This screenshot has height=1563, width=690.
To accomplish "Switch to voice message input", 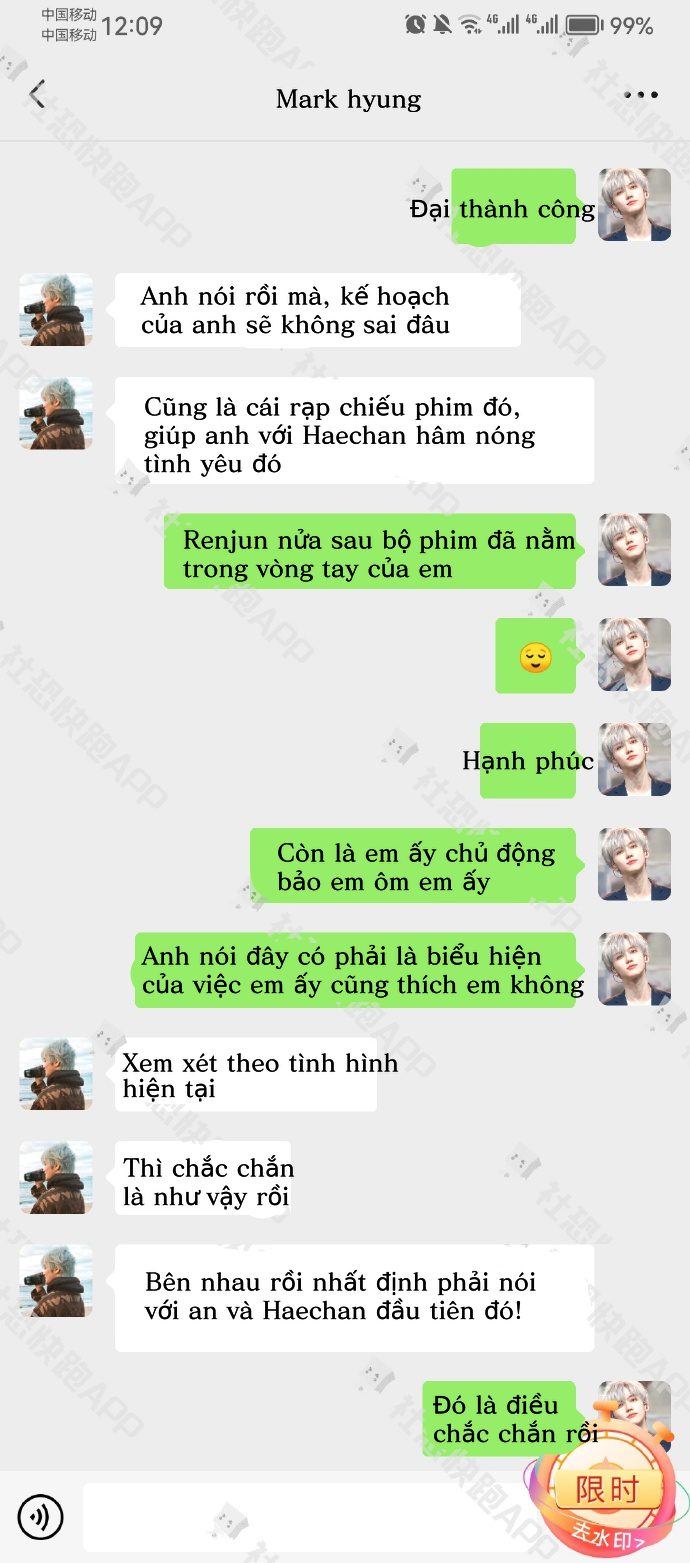I will click(x=41, y=1517).
